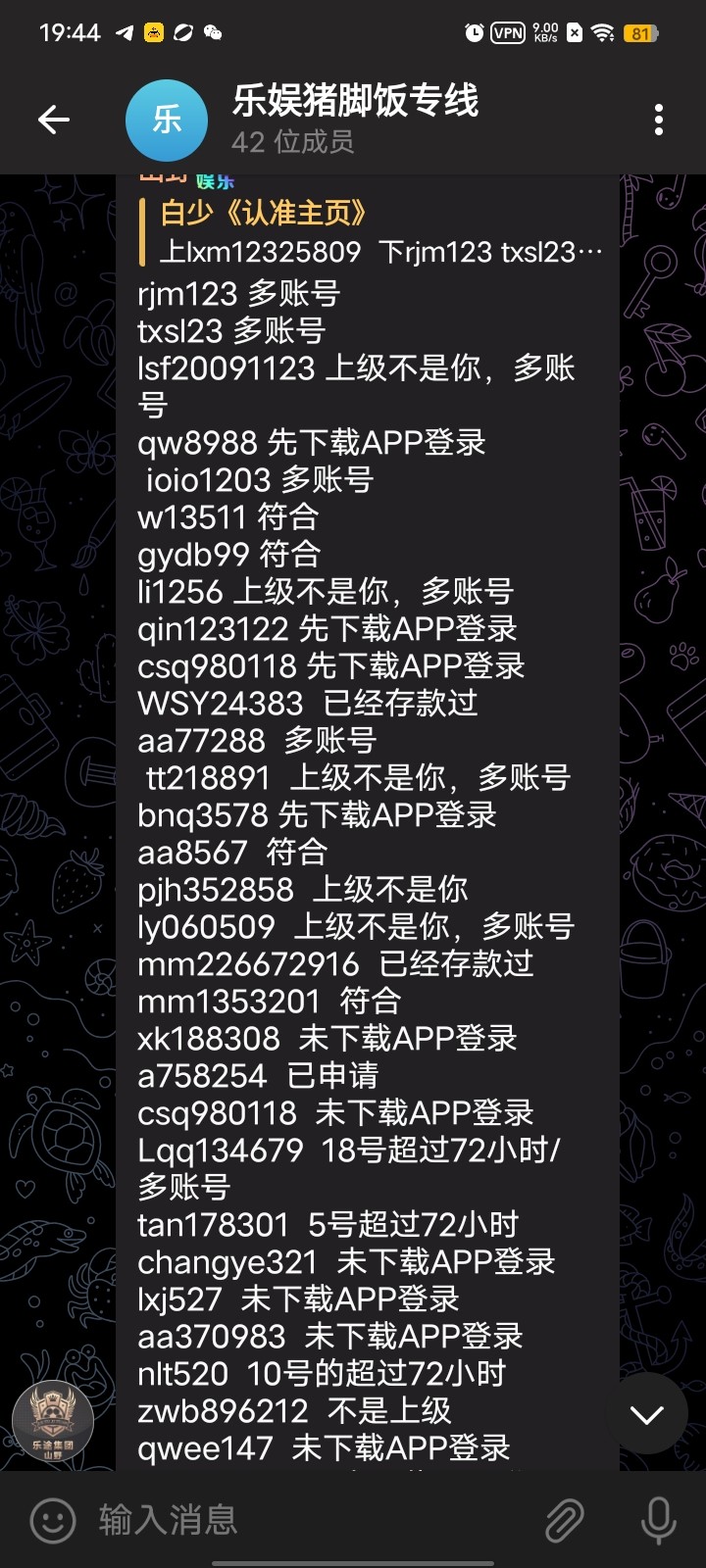Image resolution: width=706 pixels, height=1568 pixels.
Task: Open the overflow menu with three dots
Action: pos(658,120)
